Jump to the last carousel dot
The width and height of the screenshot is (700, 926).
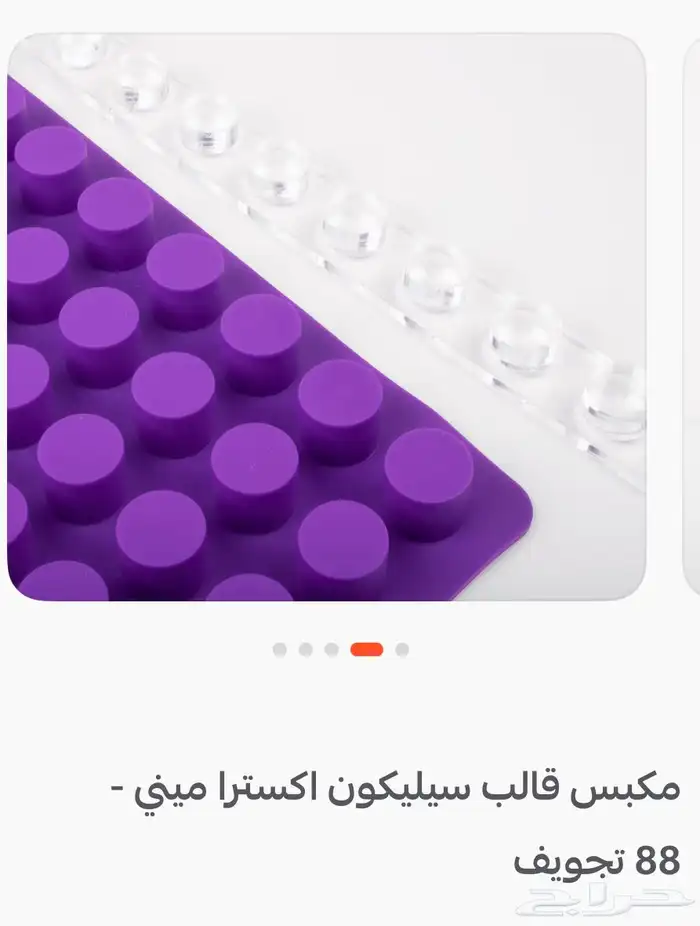(x=402, y=650)
